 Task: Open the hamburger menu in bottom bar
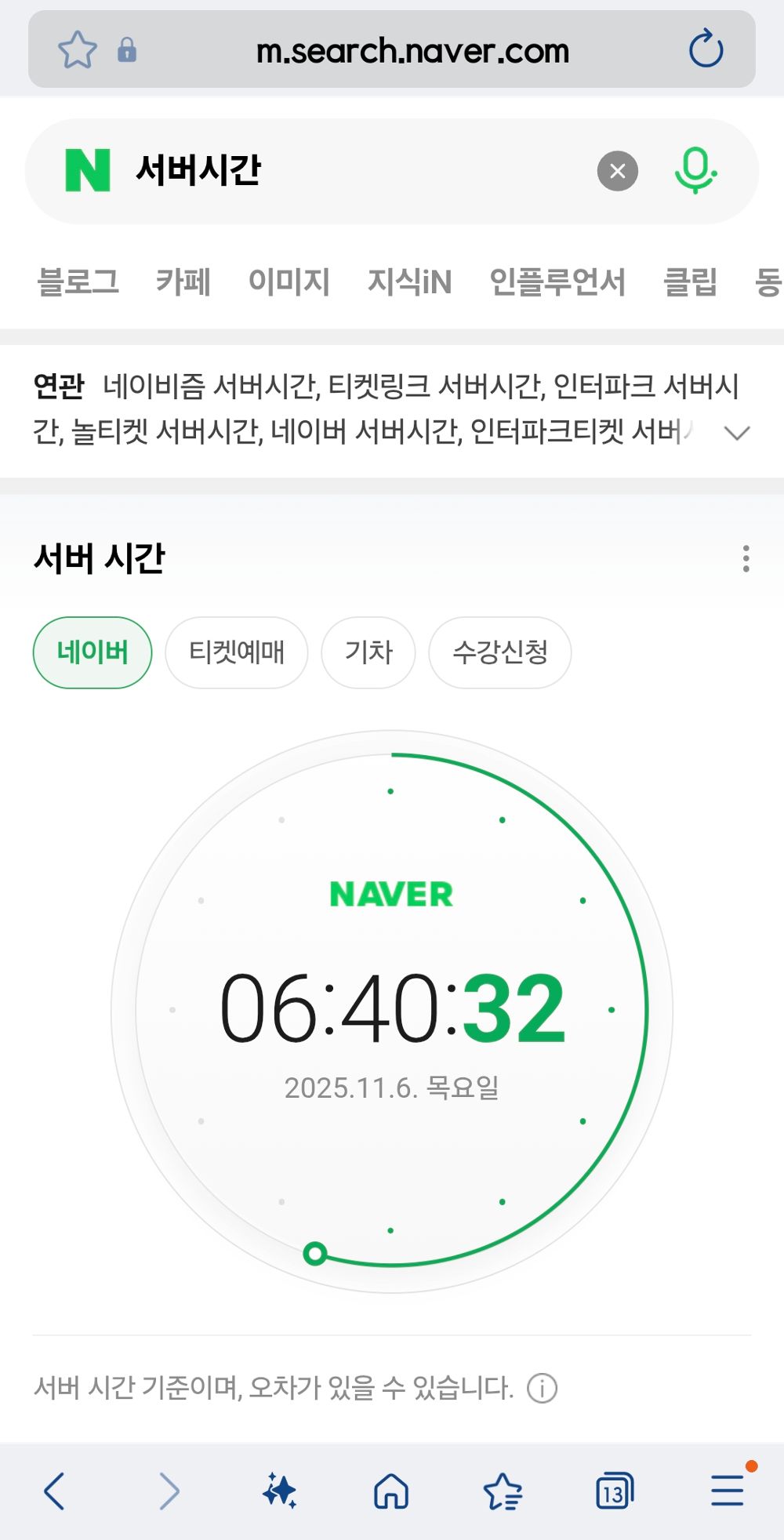click(x=725, y=1491)
